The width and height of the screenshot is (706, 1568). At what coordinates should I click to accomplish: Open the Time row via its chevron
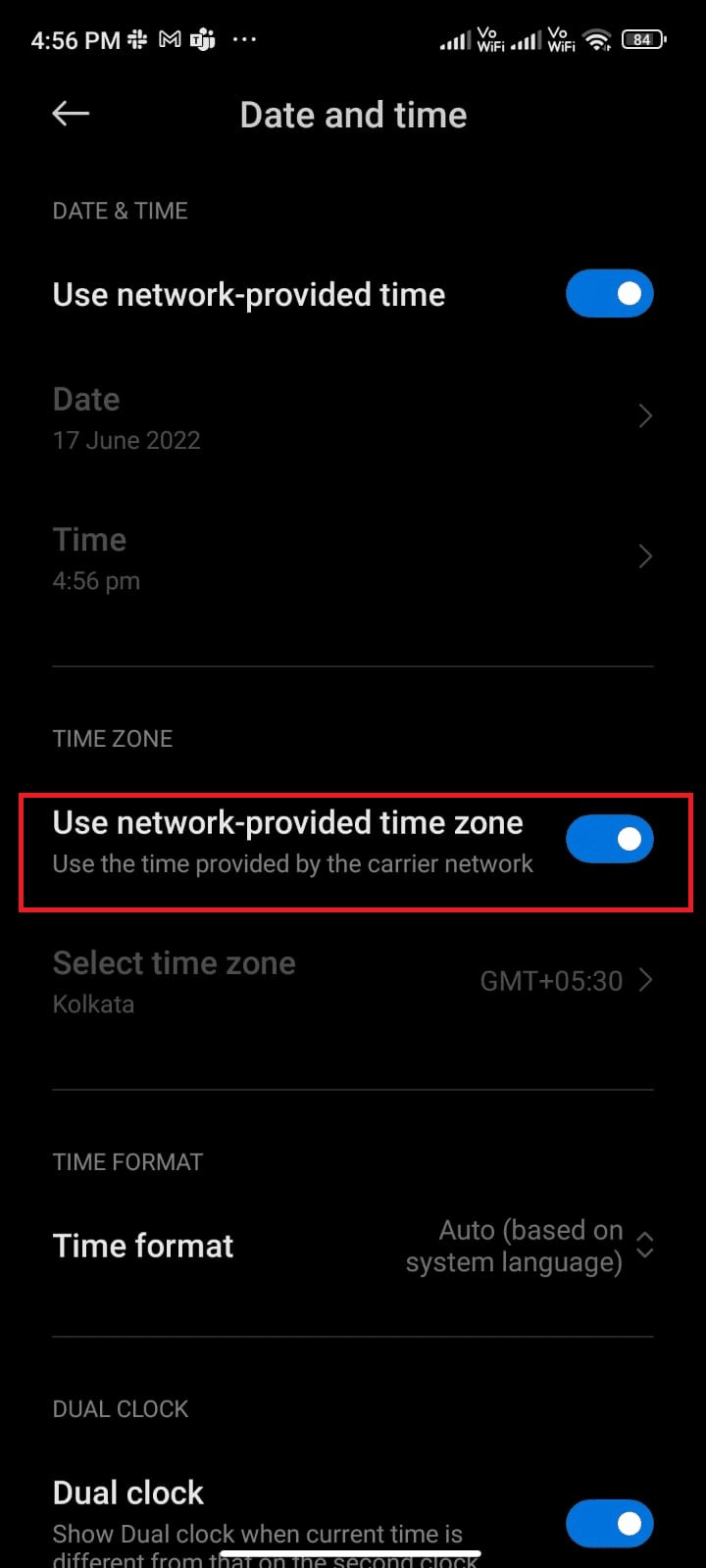(x=644, y=557)
